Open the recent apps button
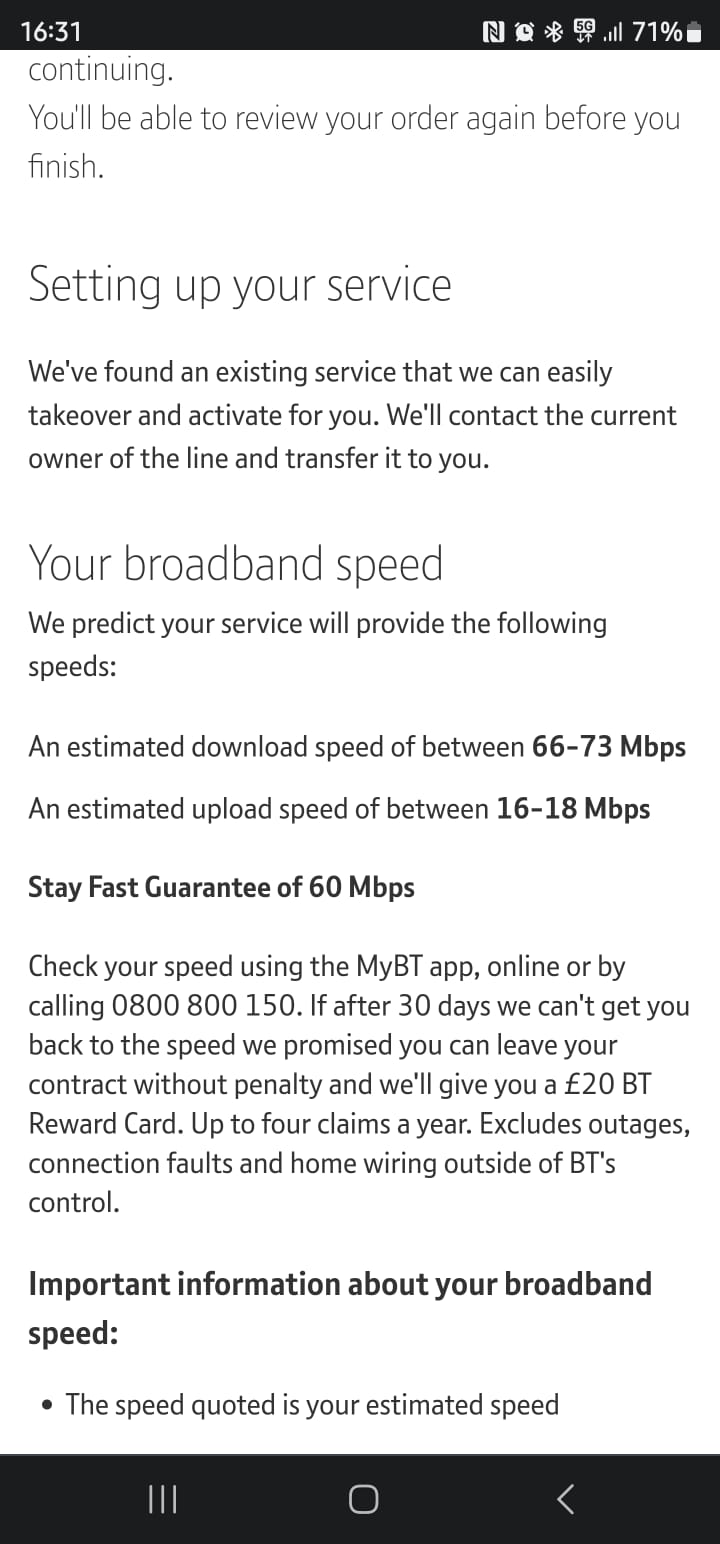720x1544 pixels. [x=162, y=1498]
